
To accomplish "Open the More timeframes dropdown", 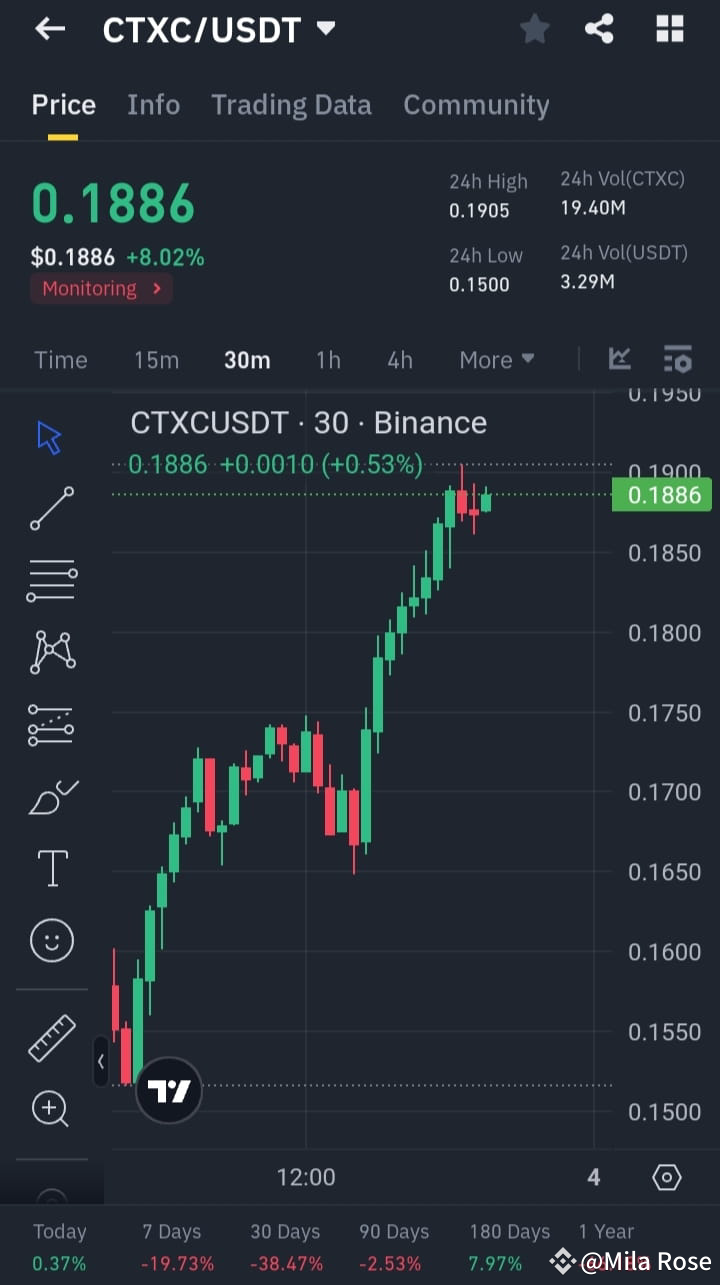I will coord(496,359).
